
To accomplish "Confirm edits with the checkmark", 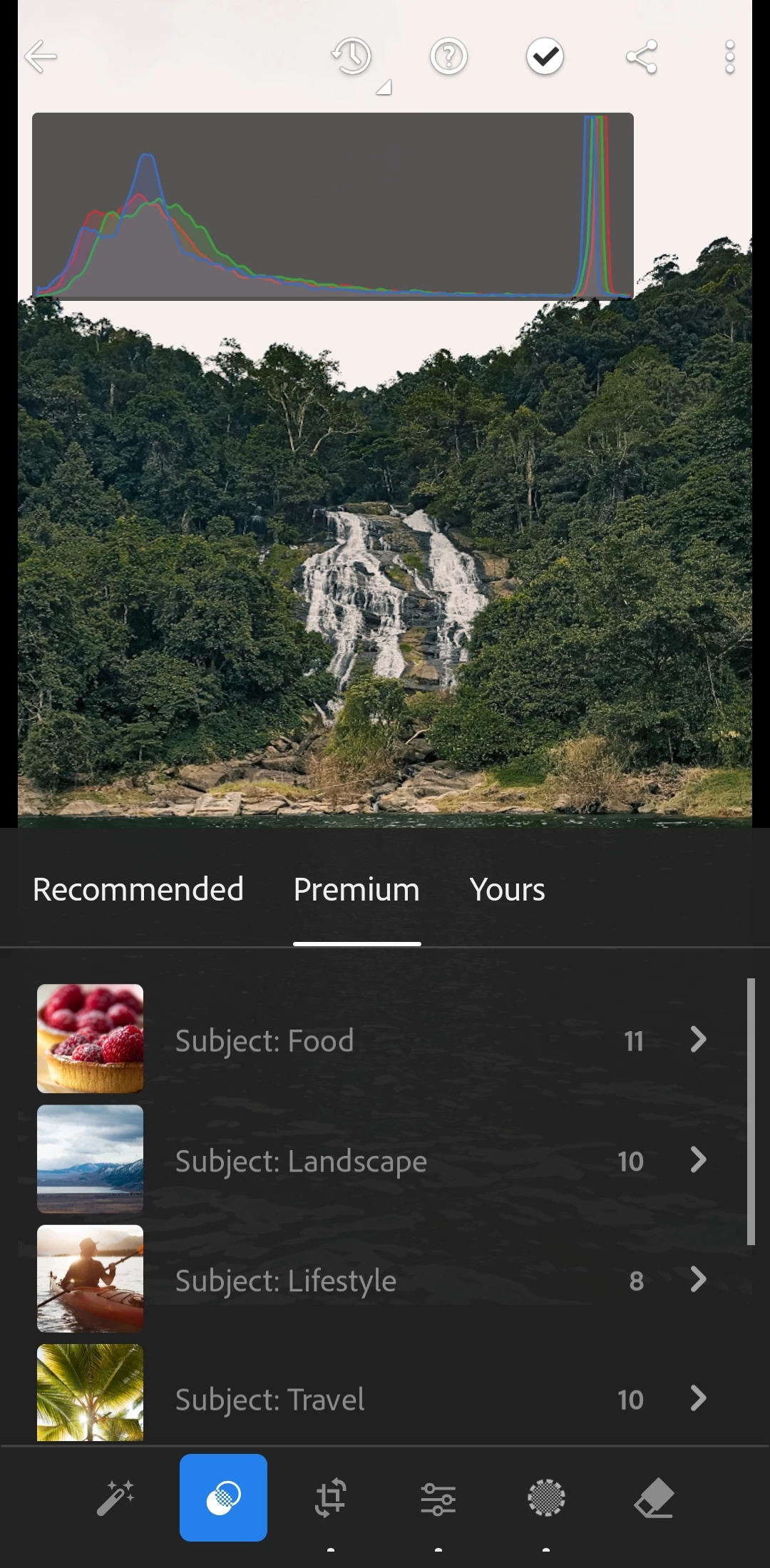I will click(x=545, y=57).
